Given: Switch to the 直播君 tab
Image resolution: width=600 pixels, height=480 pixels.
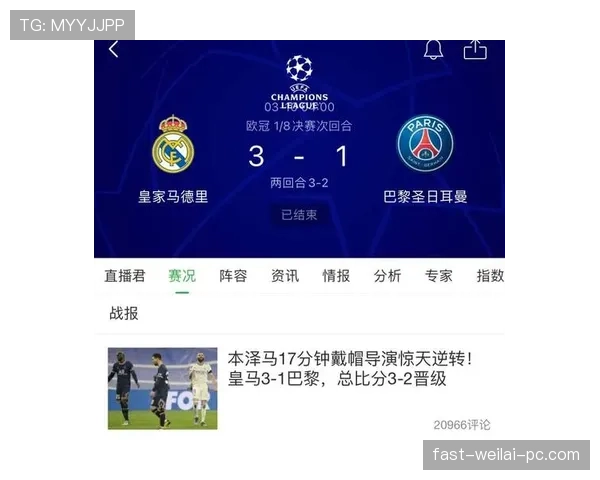Looking at the screenshot, I should pyautogui.click(x=125, y=276).
